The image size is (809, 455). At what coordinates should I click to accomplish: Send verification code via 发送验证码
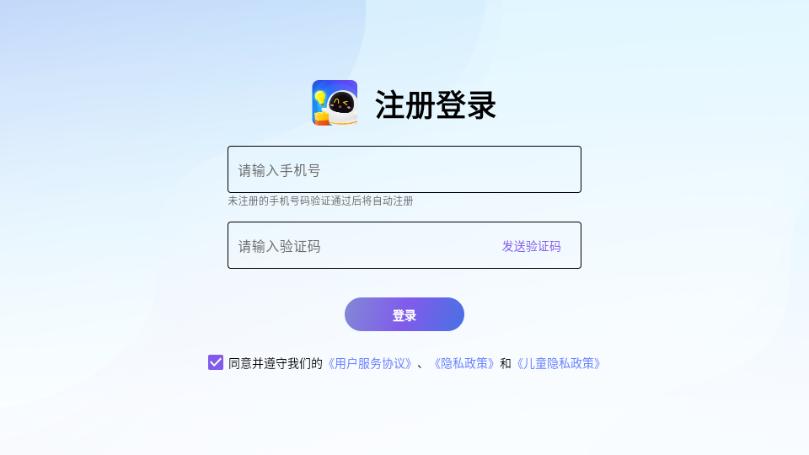click(x=531, y=246)
